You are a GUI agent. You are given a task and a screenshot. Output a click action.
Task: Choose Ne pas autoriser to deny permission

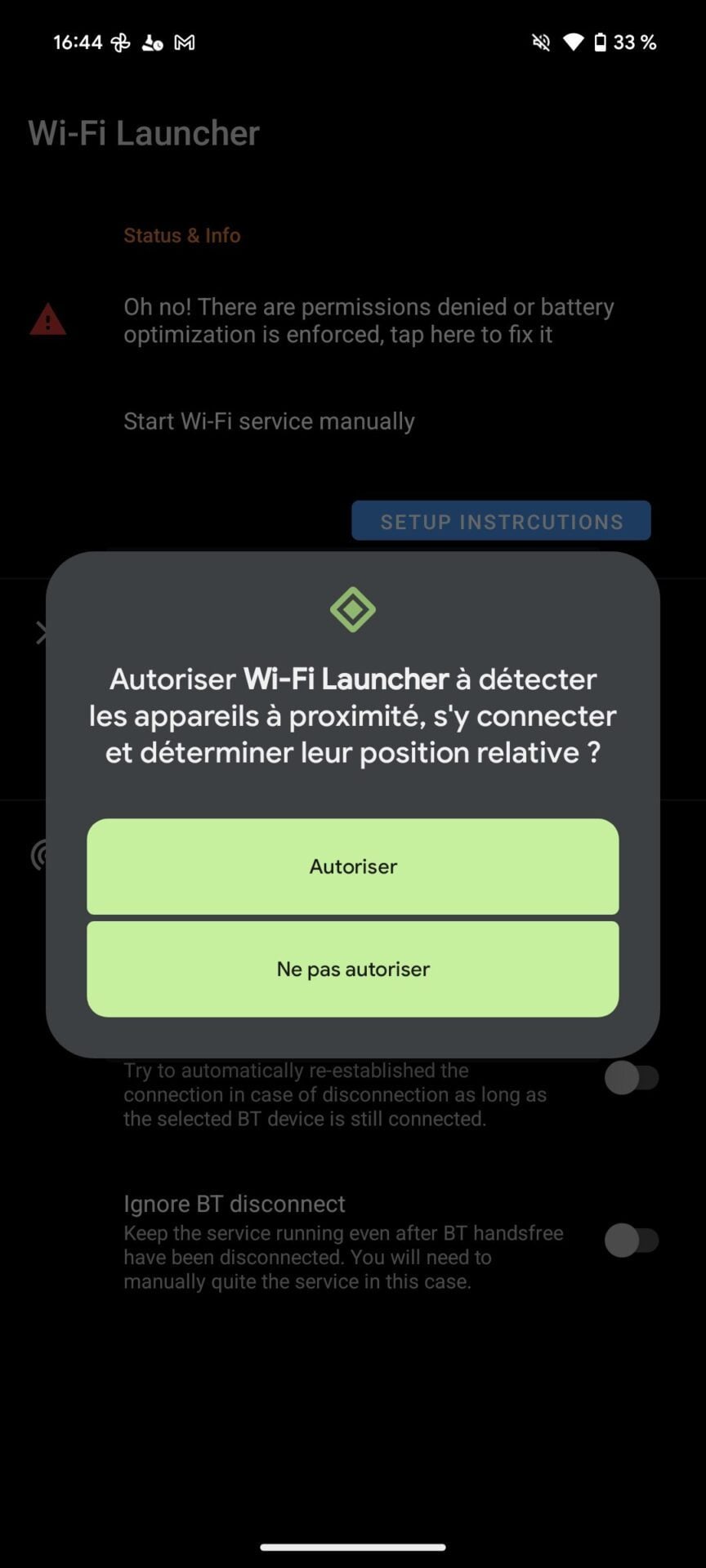[x=353, y=969]
